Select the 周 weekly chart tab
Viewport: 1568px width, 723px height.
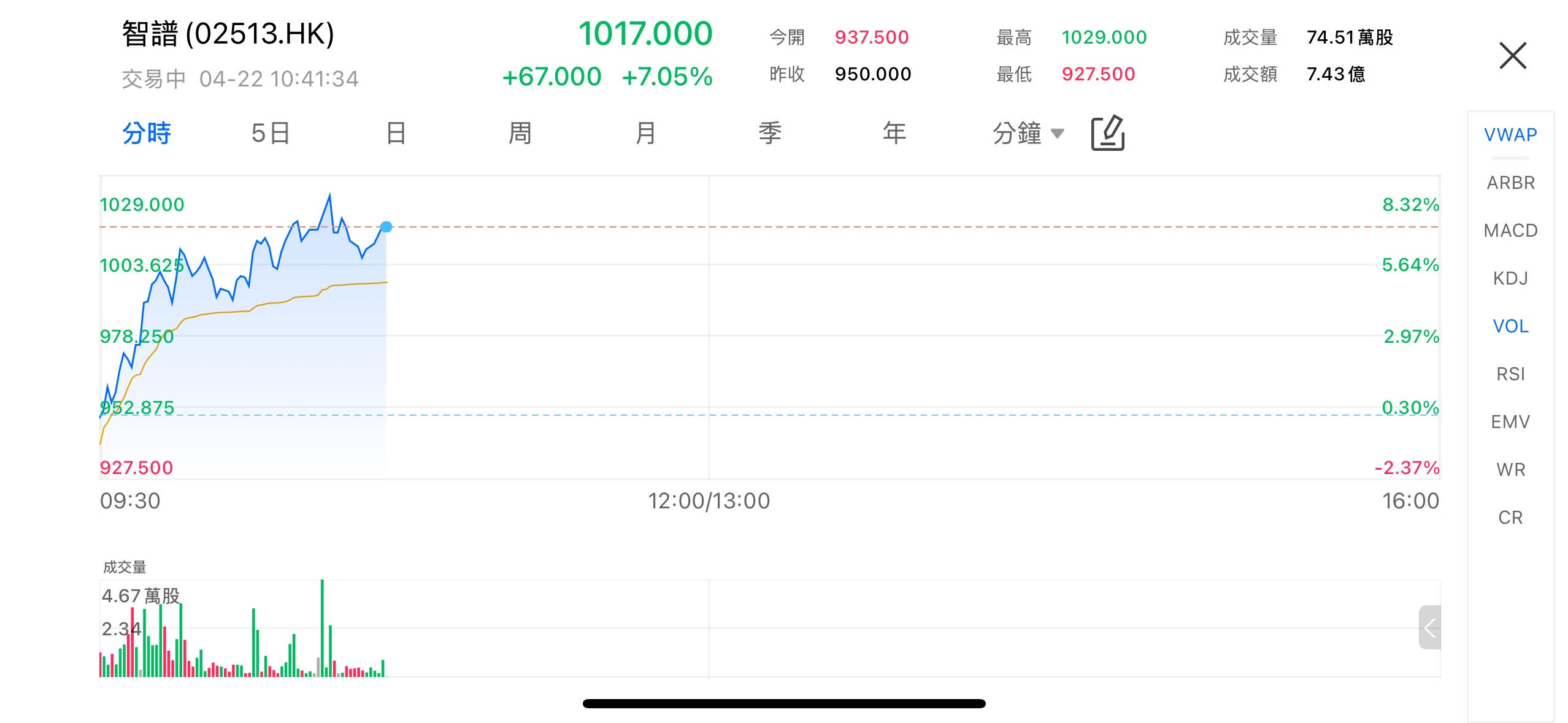[x=520, y=133]
